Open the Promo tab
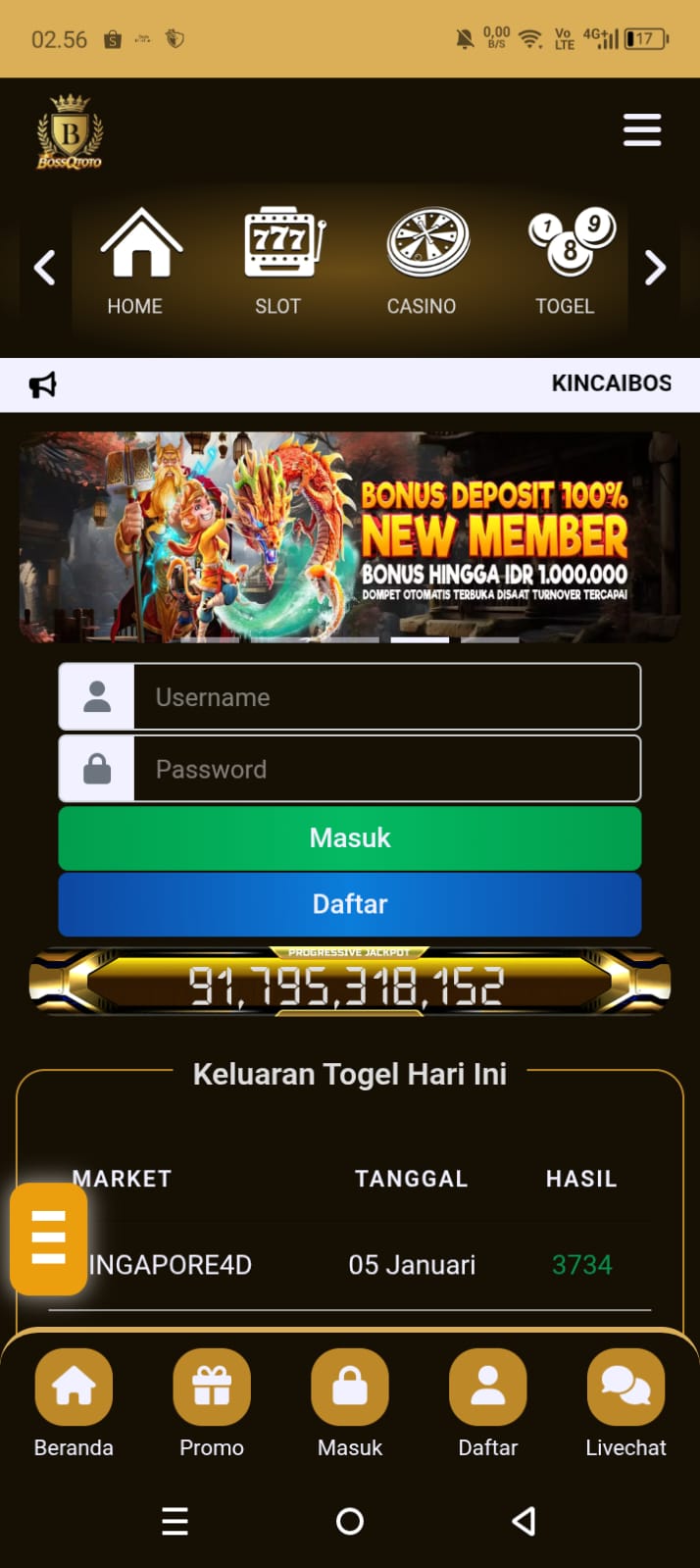Viewport: 700px width, 1568px height. tap(212, 1402)
